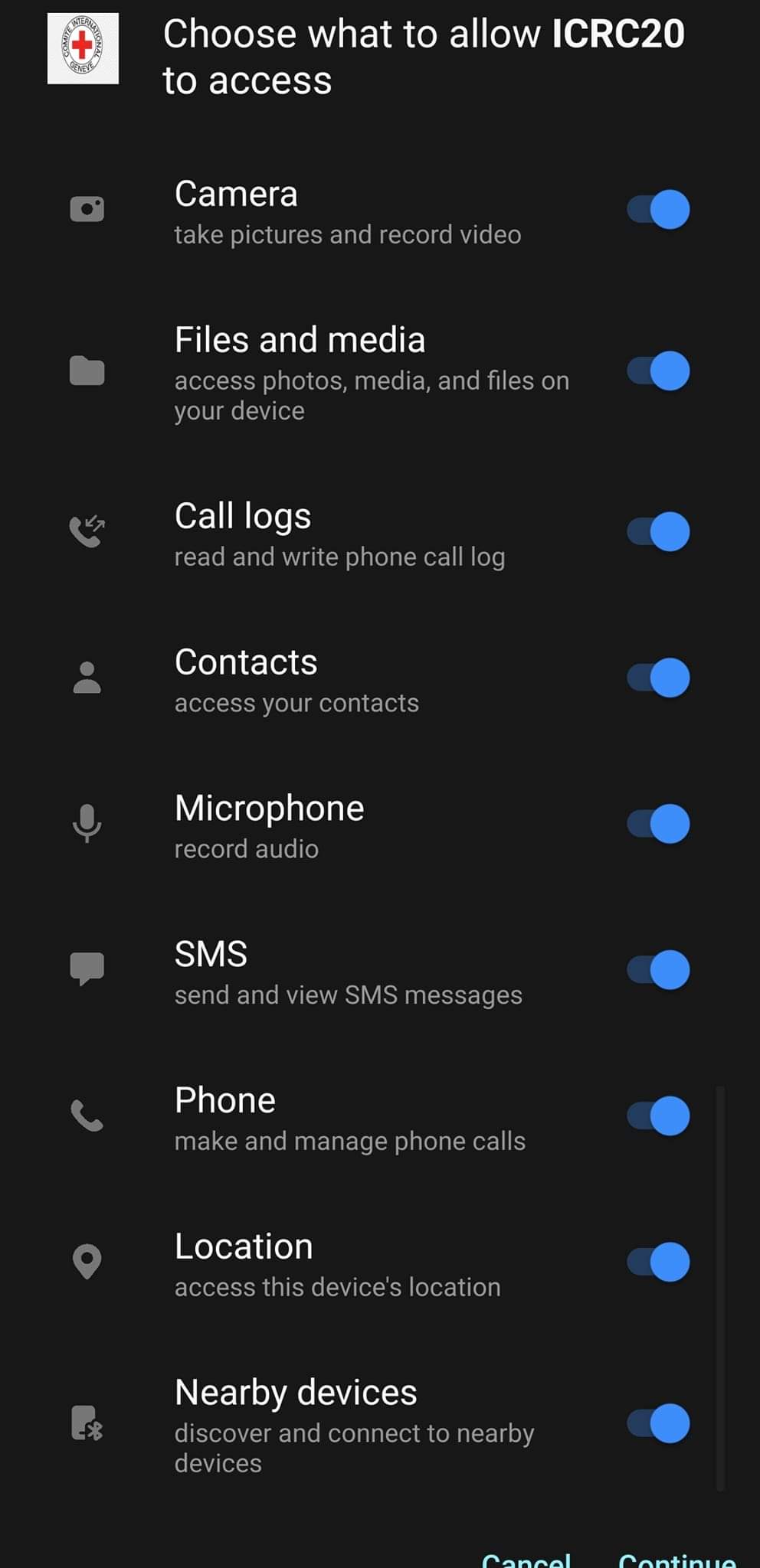Toggle the Phone permission switch

(x=658, y=1116)
